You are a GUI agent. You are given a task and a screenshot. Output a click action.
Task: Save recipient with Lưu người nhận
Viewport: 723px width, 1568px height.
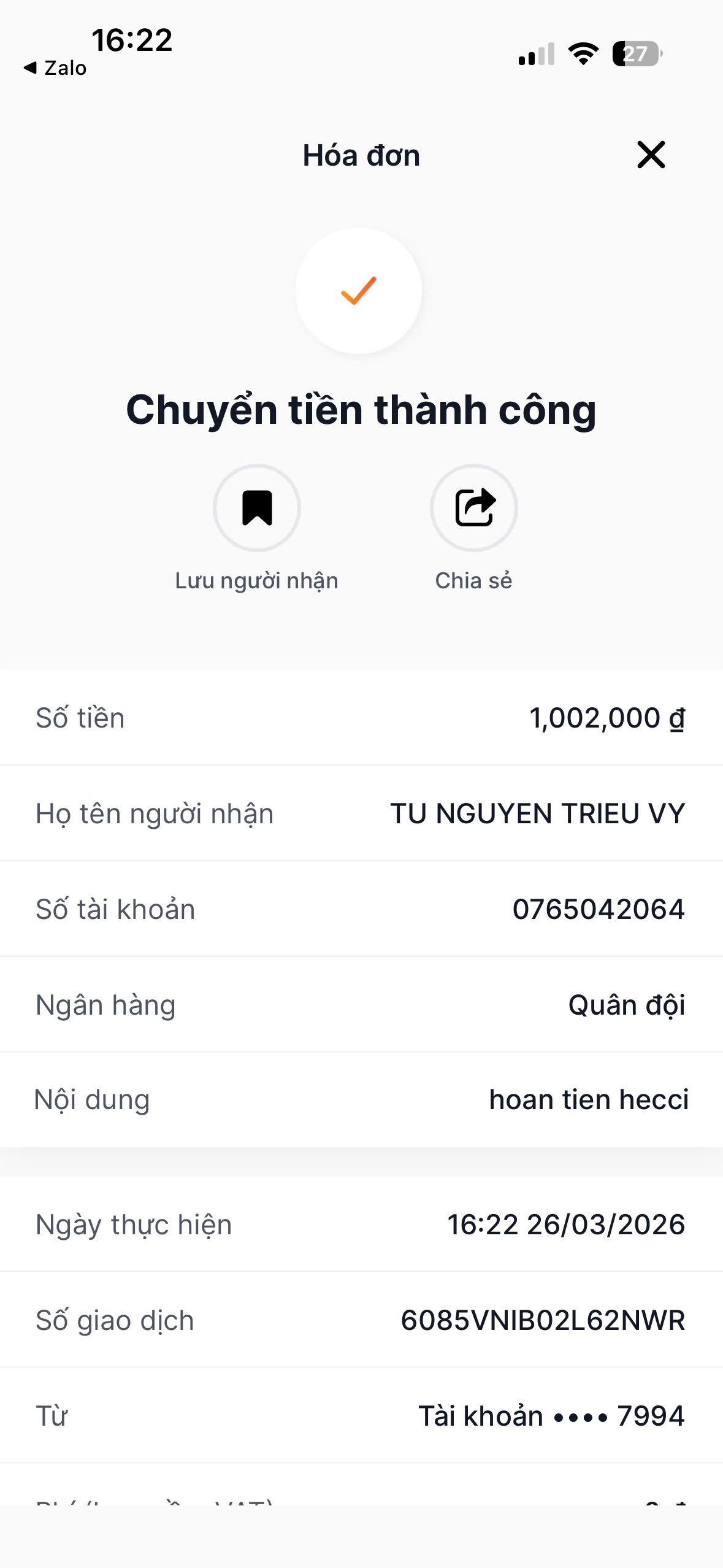tap(257, 508)
